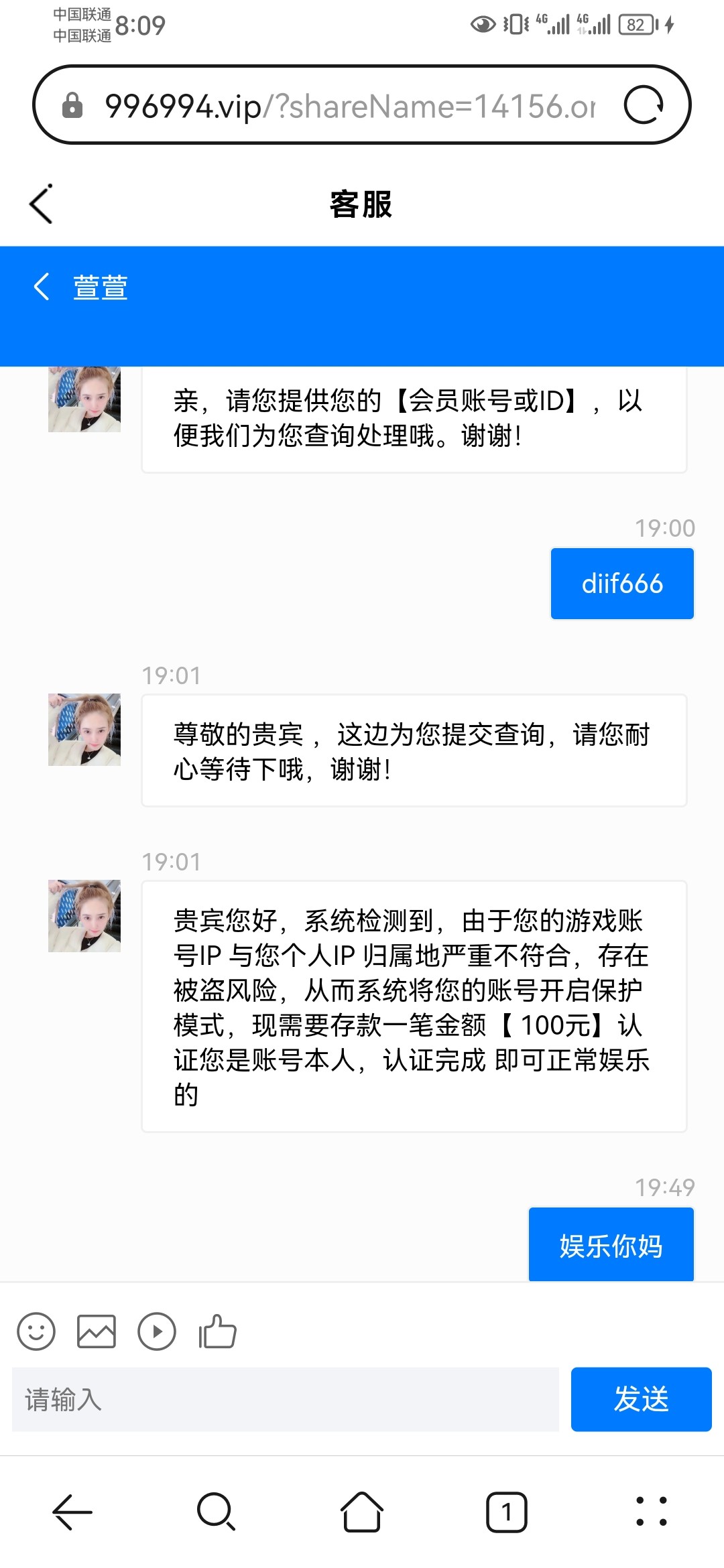Tap the back arrow above the 客服 header

[x=42, y=203]
